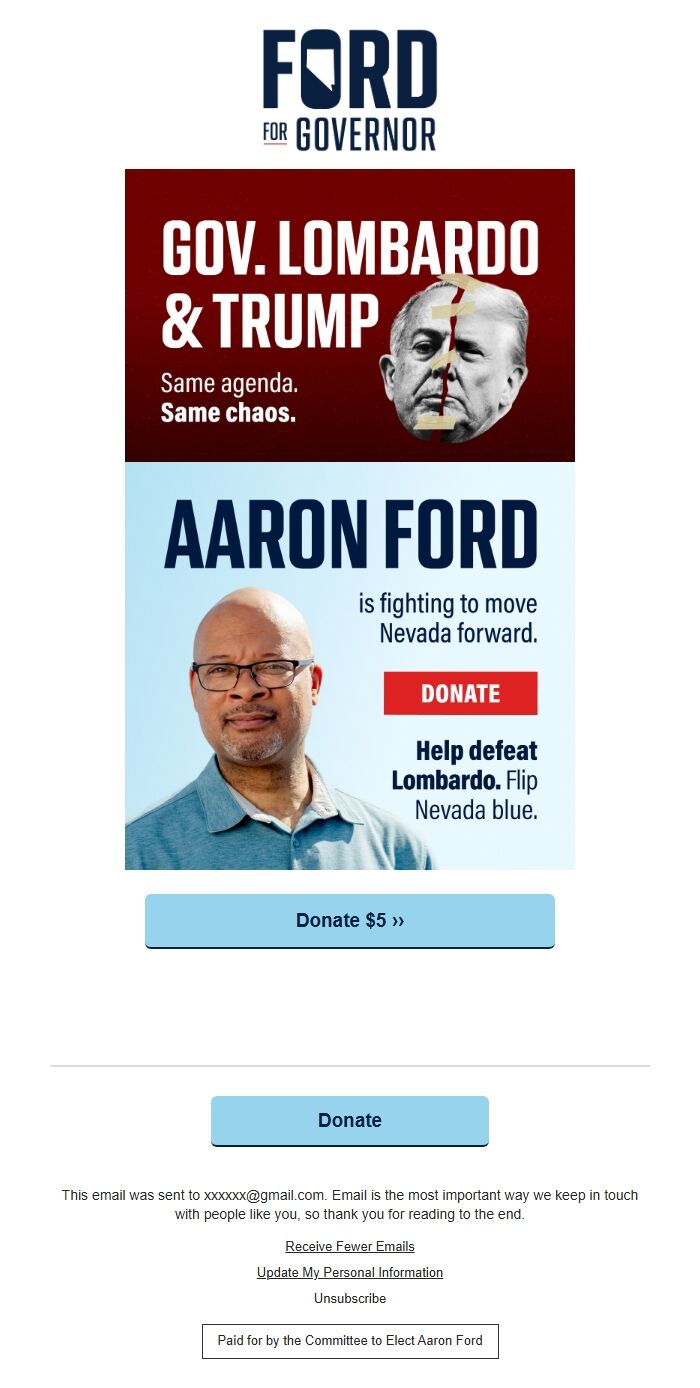Viewport: 700px width, 1388px height.
Task: Unsubscribe from this email list
Action: [350, 1299]
